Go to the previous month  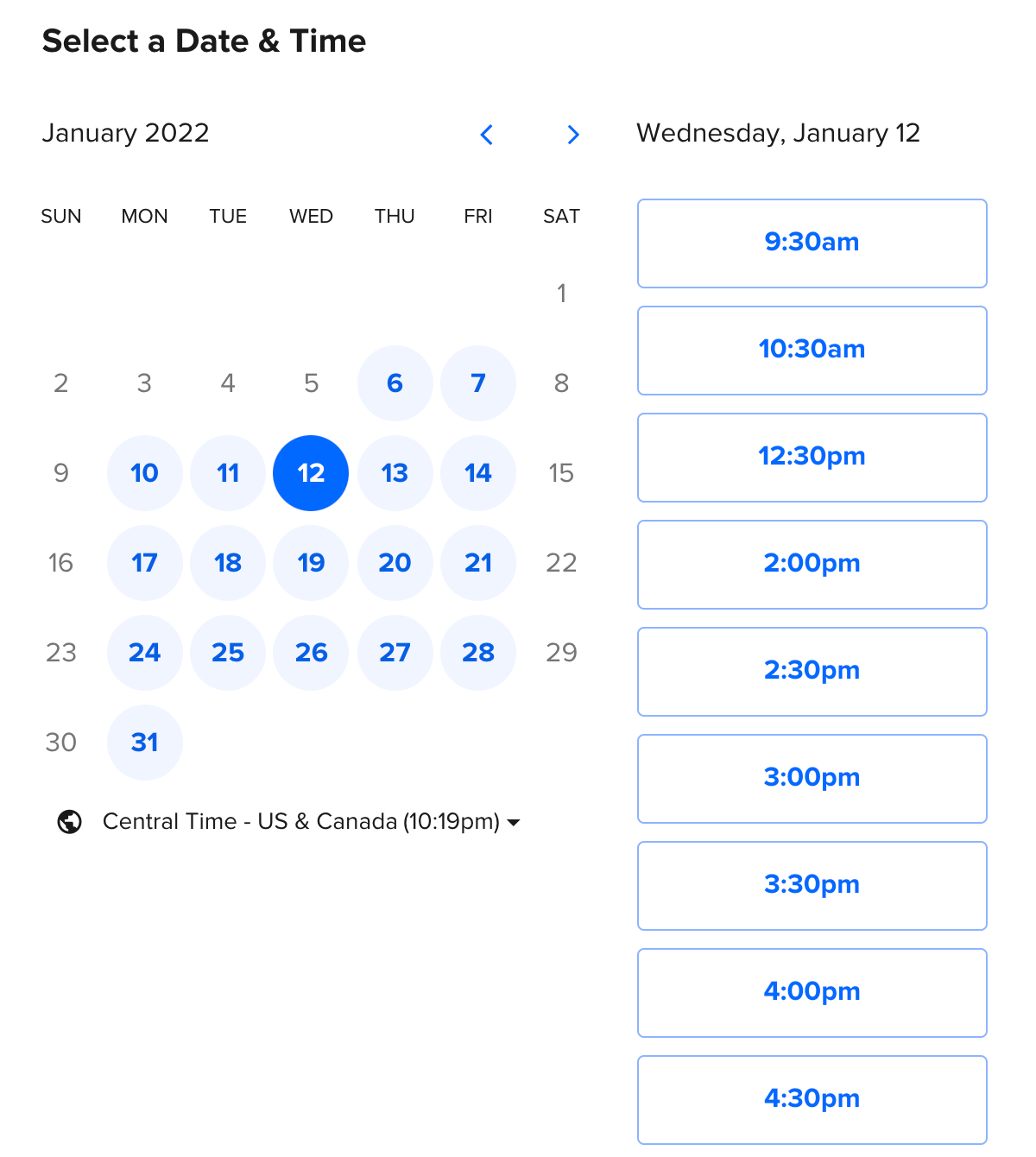coord(487,135)
